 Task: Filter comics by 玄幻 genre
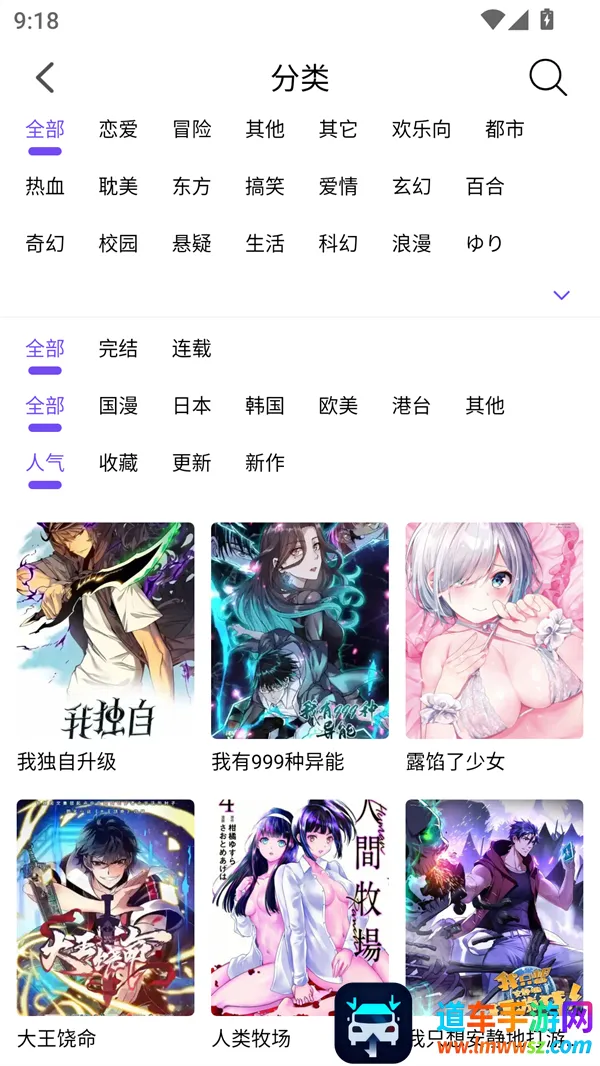pyautogui.click(x=411, y=186)
